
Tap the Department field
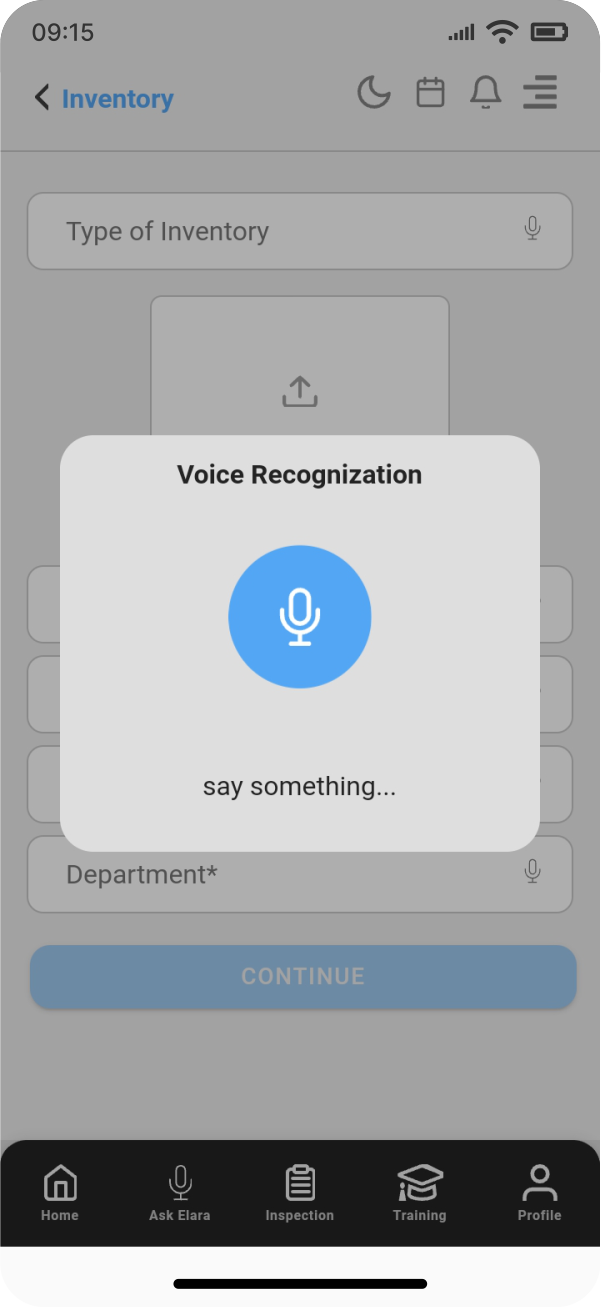[x=270, y=875]
